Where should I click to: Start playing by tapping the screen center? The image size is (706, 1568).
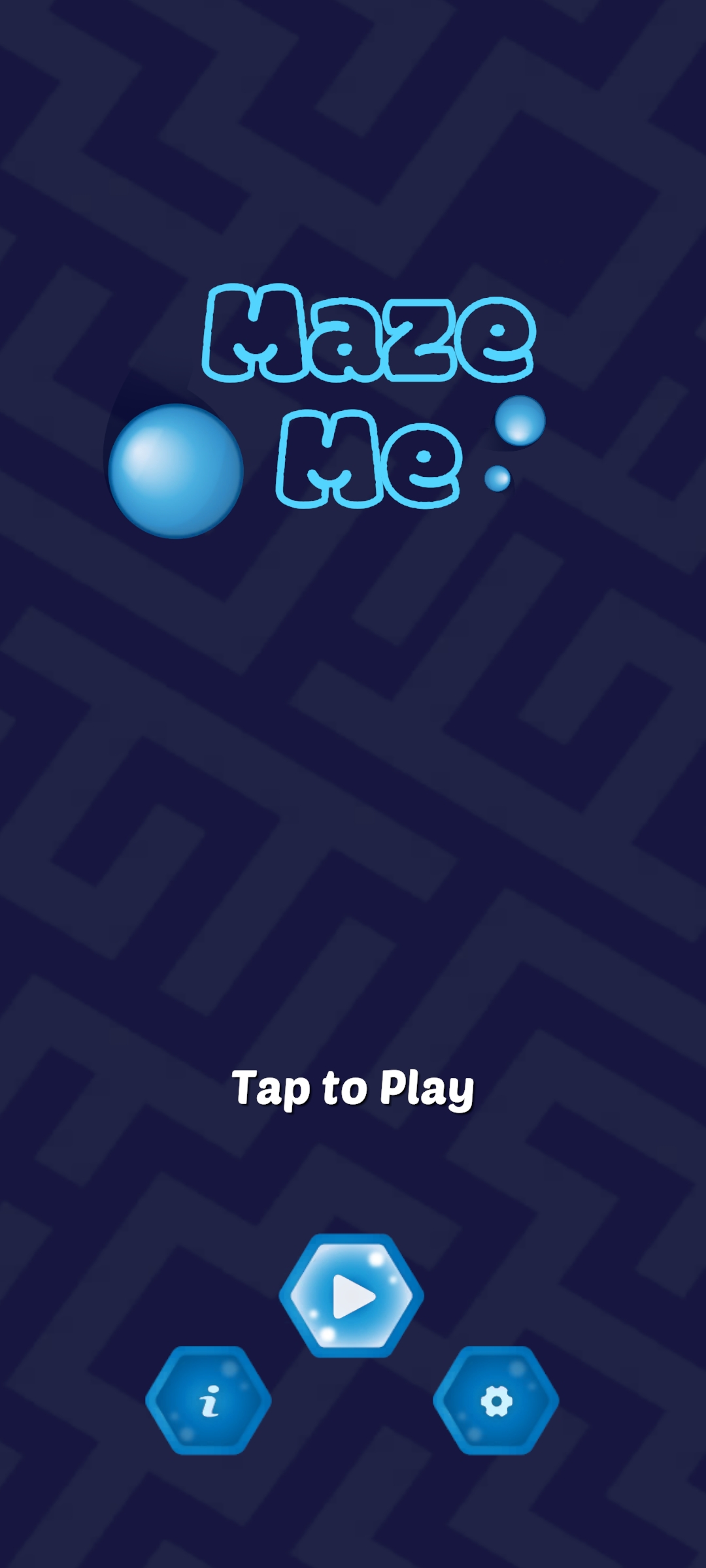pyautogui.click(x=353, y=784)
